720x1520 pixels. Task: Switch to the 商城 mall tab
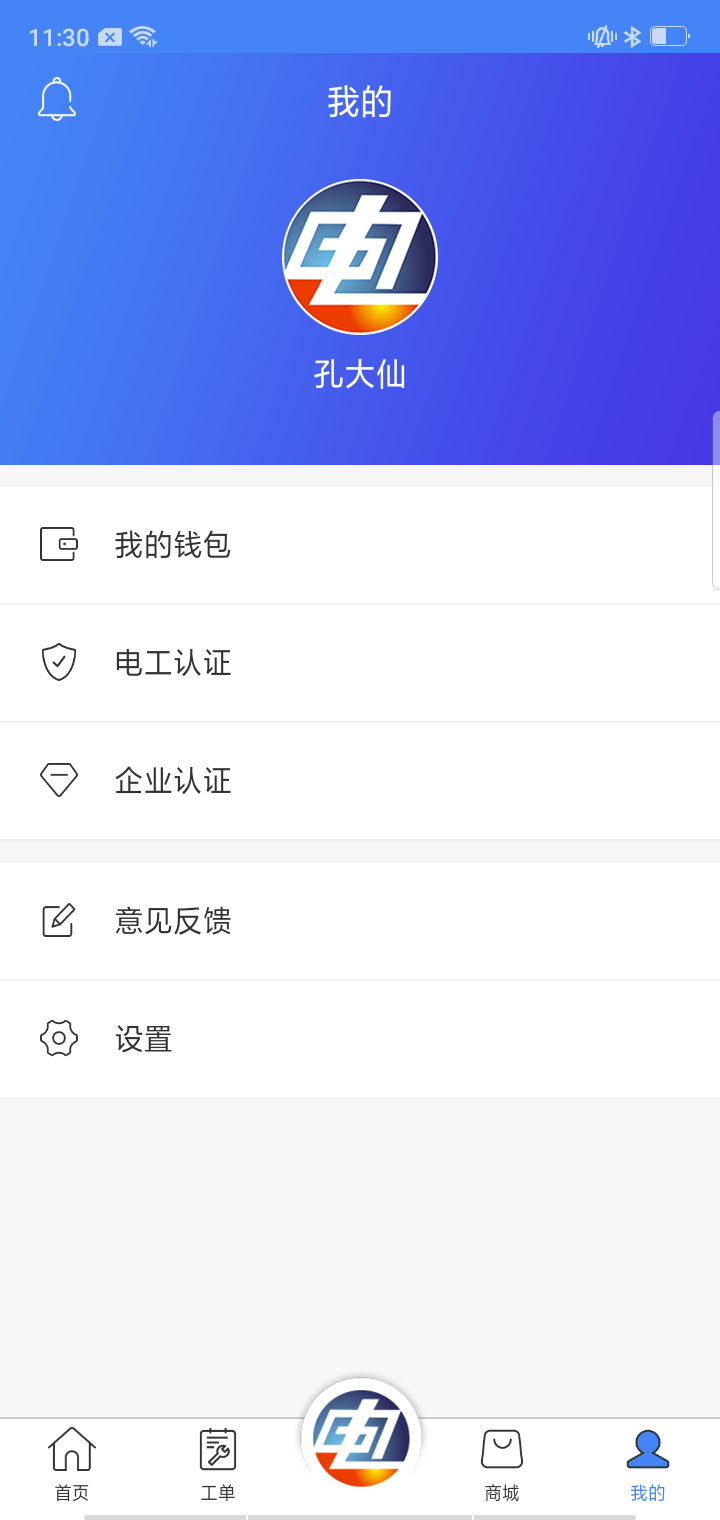coord(502,1465)
